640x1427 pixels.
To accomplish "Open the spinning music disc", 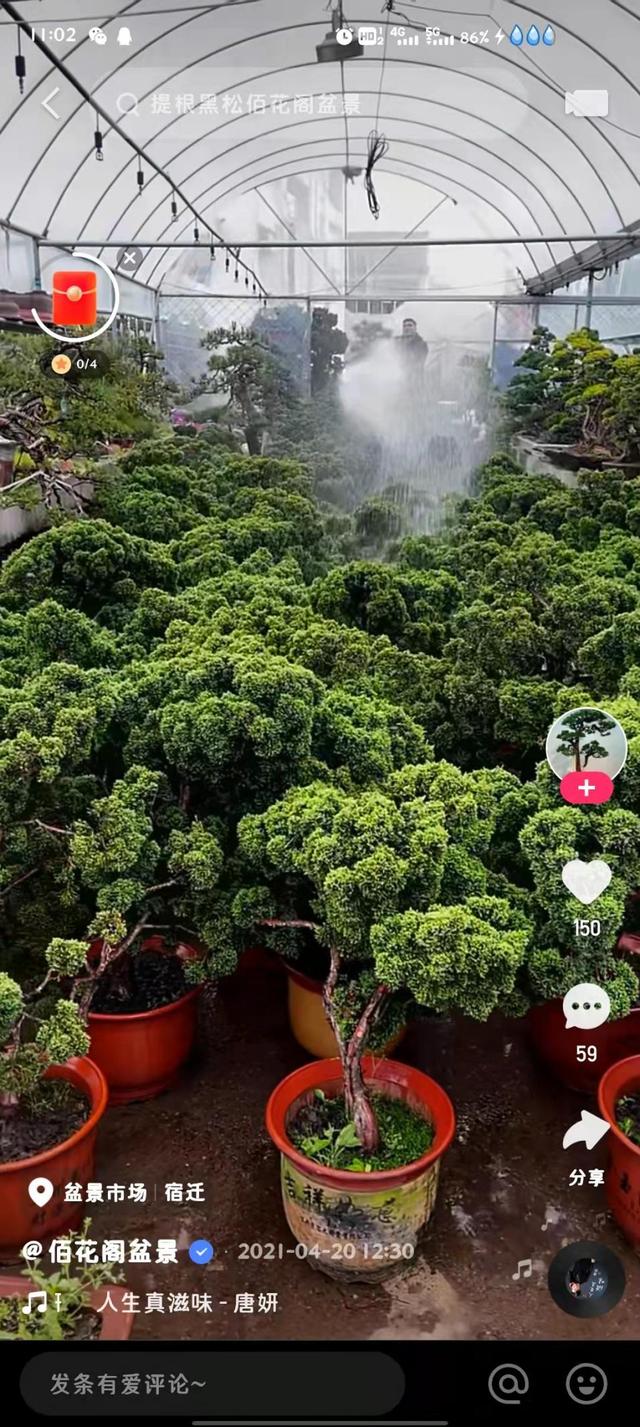I will [x=586, y=1279].
